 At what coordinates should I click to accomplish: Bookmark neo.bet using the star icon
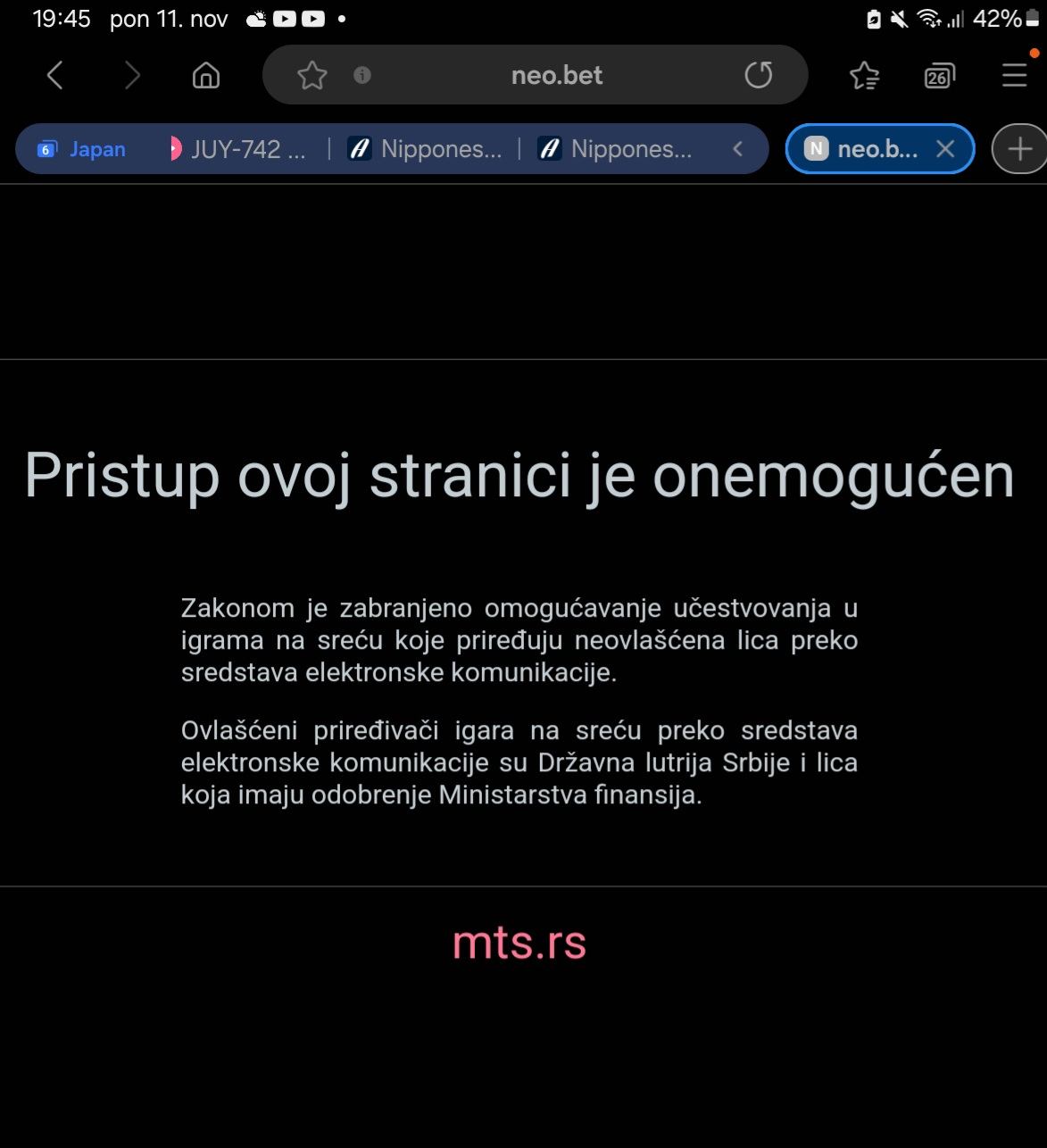[x=311, y=75]
